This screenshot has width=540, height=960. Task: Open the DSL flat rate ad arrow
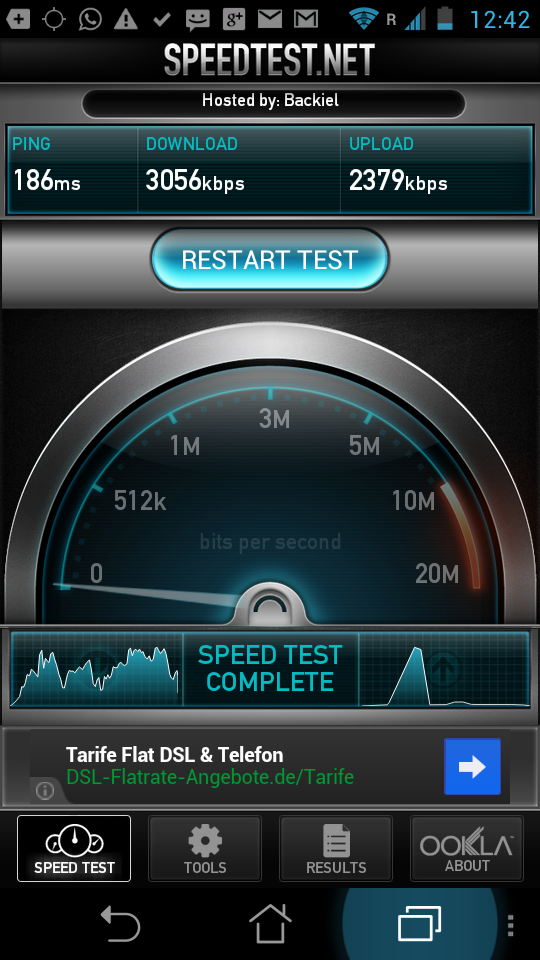(472, 767)
